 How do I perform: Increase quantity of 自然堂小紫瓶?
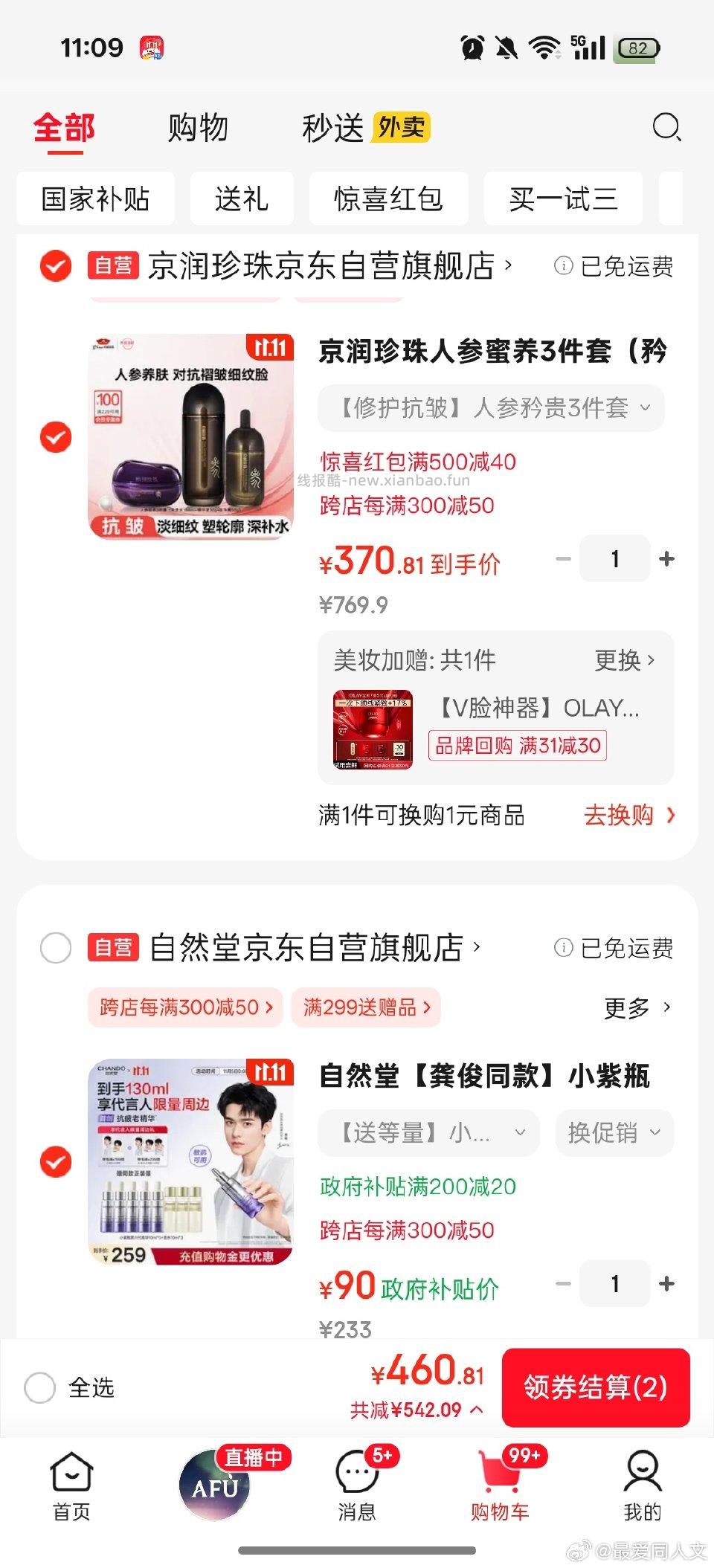tap(667, 1284)
